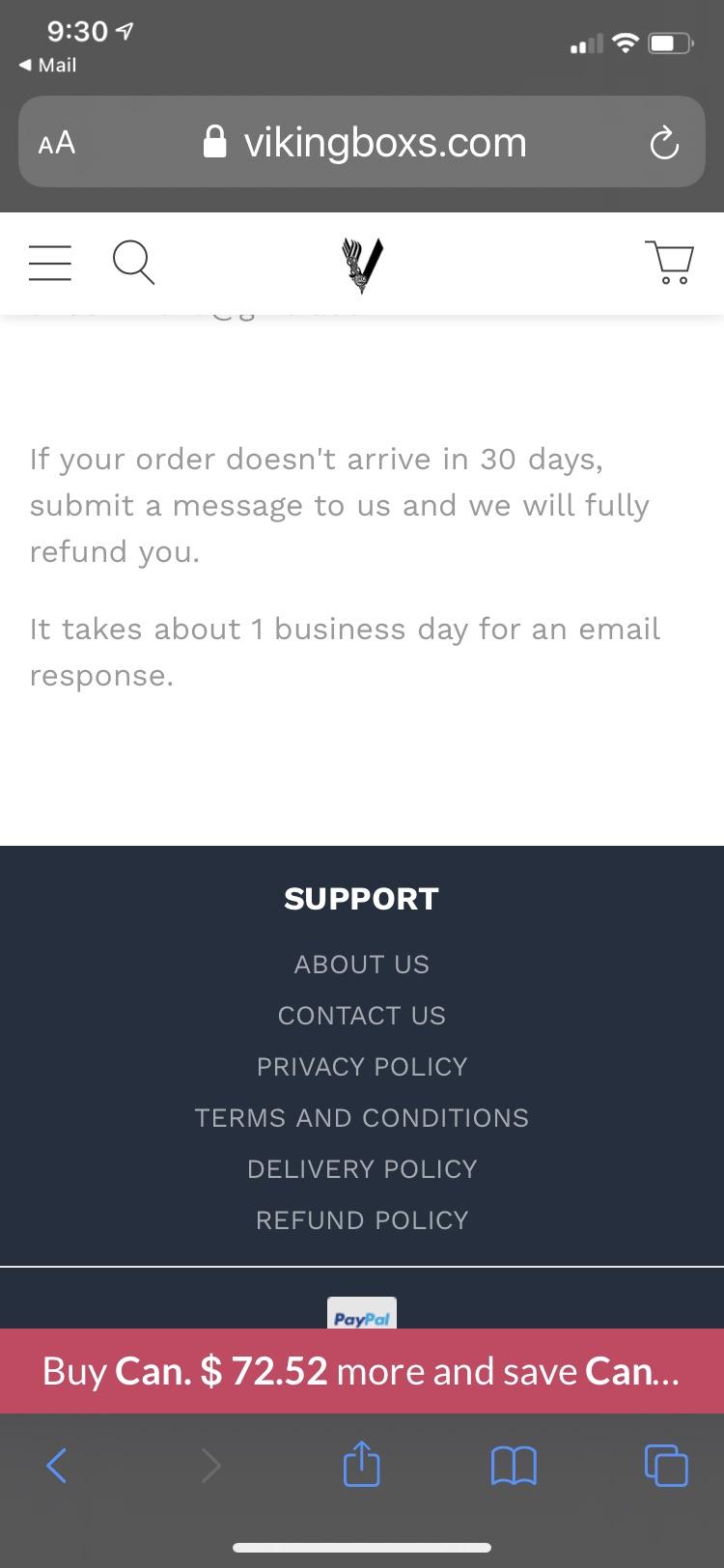724x1568 pixels.
Task: Open the hamburger menu
Action: coord(50,262)
